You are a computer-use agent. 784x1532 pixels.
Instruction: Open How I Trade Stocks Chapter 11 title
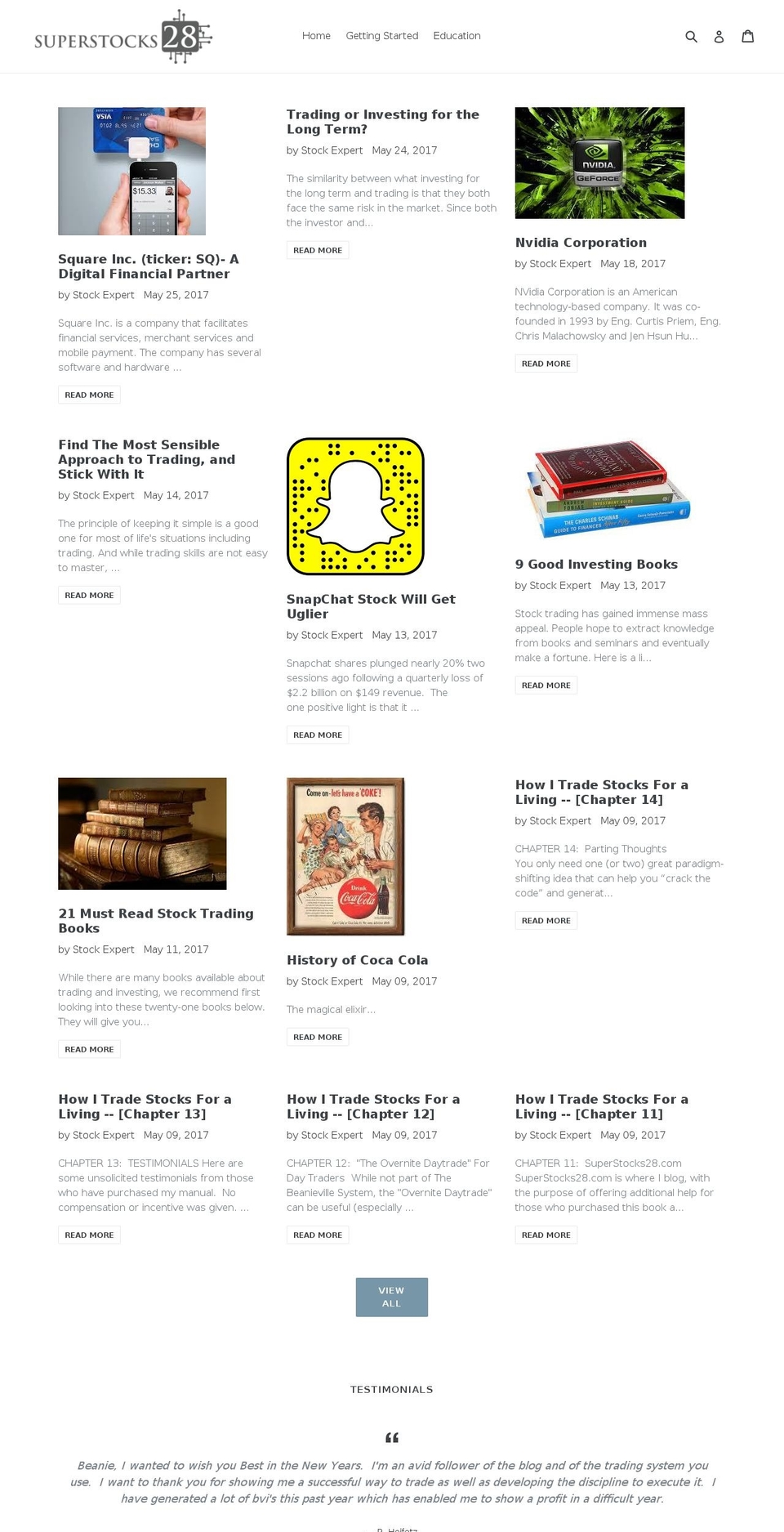click(601, 1106)
